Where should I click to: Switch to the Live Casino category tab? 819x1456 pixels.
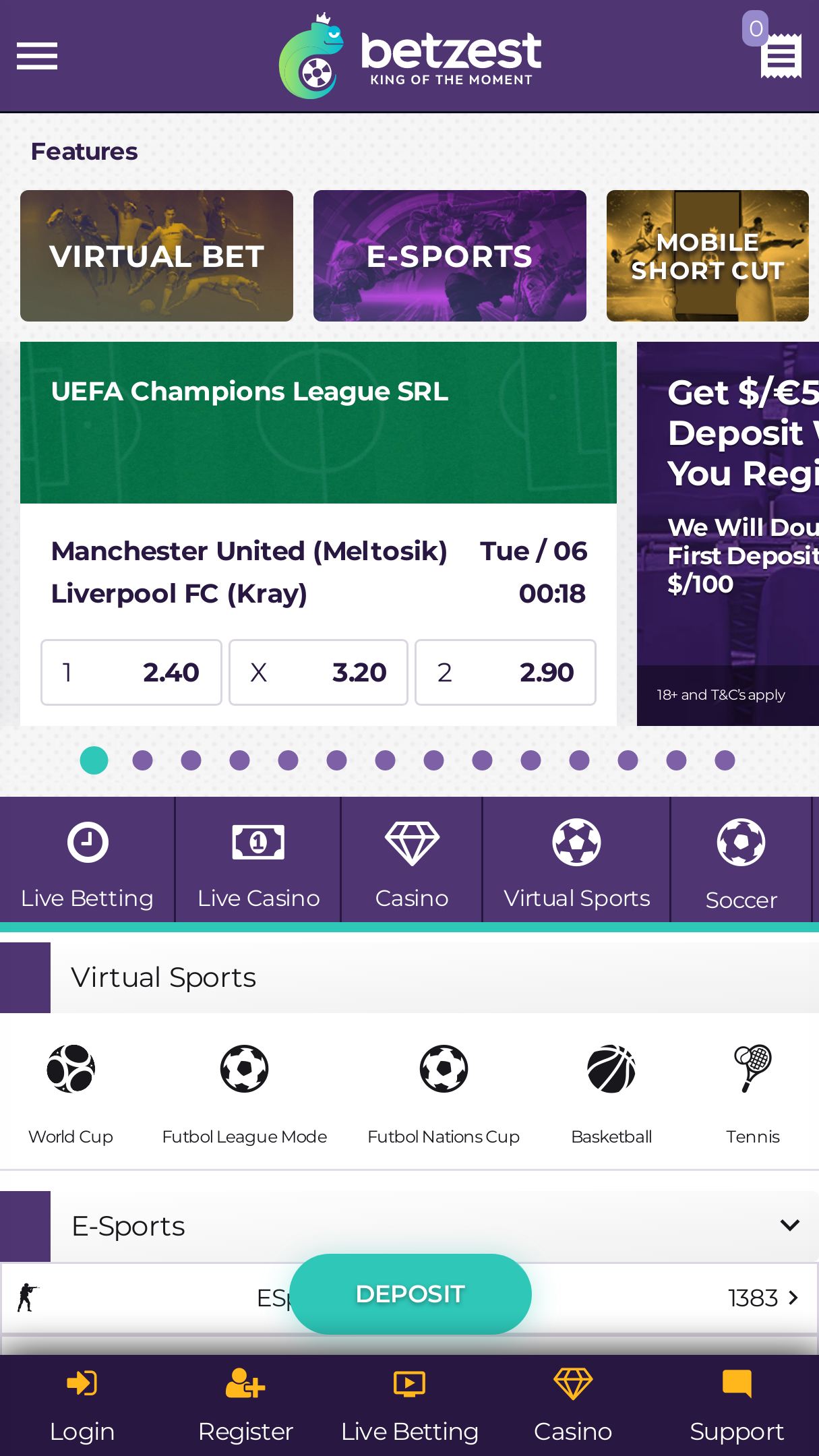coord(258,860)
